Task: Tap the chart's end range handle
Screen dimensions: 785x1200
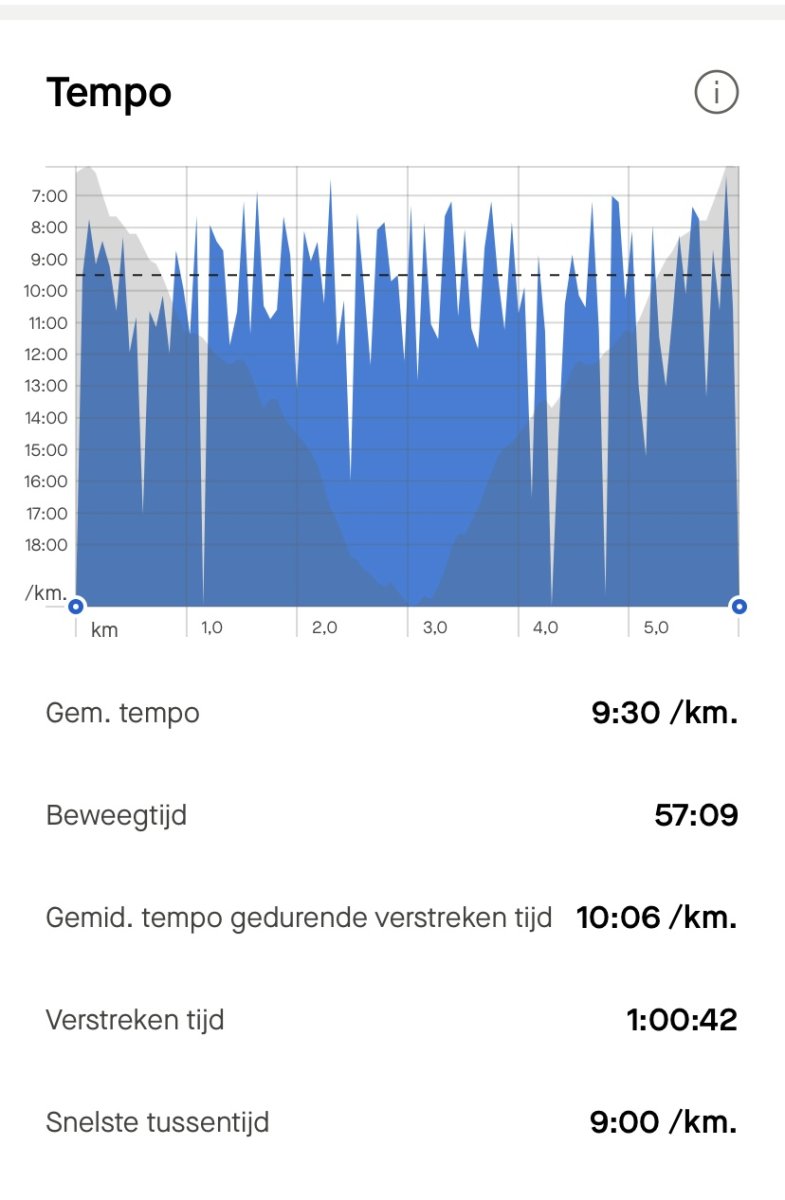Action: pyautogui.click(x=739, y=605)
